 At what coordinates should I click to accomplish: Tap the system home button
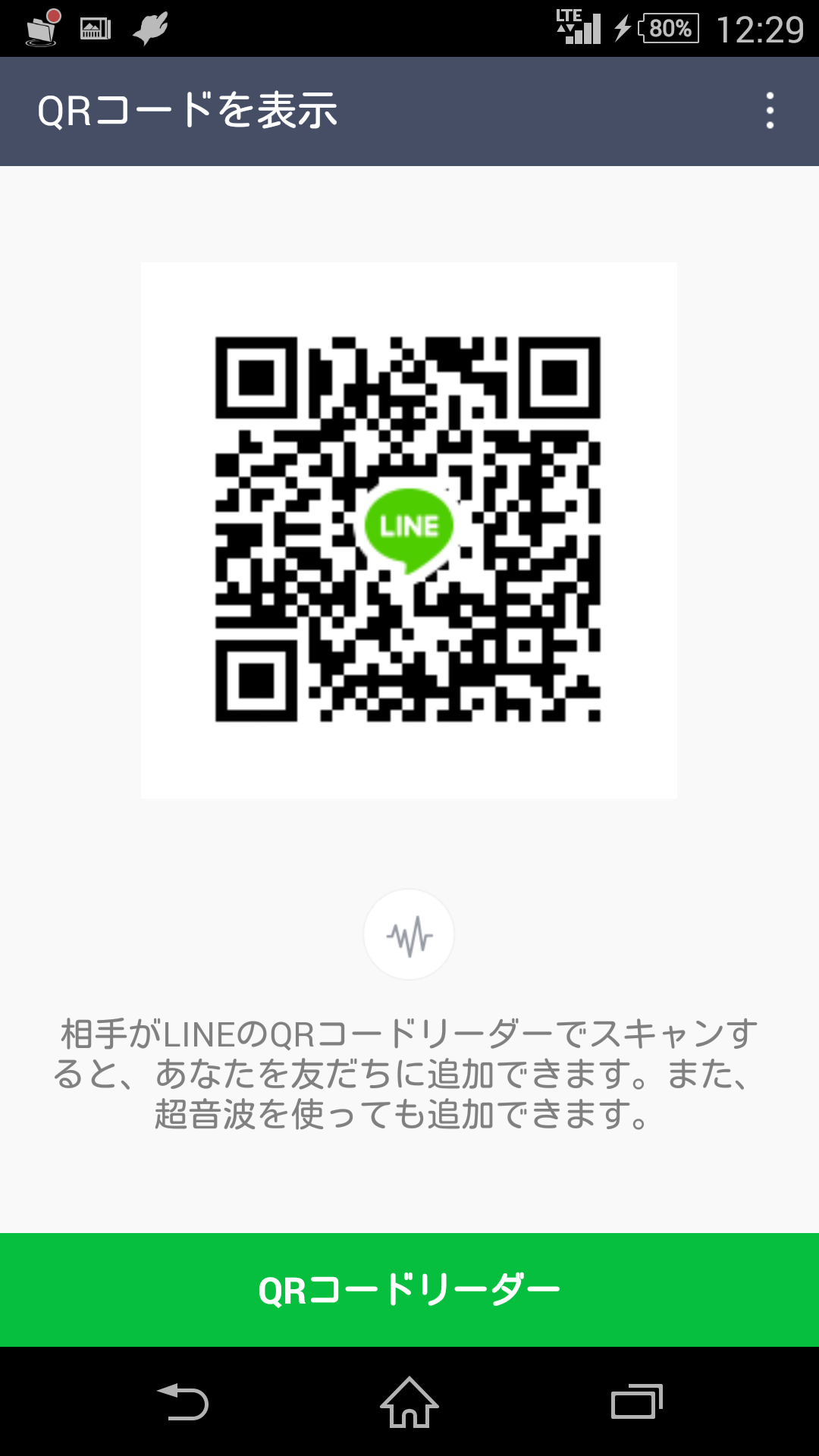tap(409, 1401)
